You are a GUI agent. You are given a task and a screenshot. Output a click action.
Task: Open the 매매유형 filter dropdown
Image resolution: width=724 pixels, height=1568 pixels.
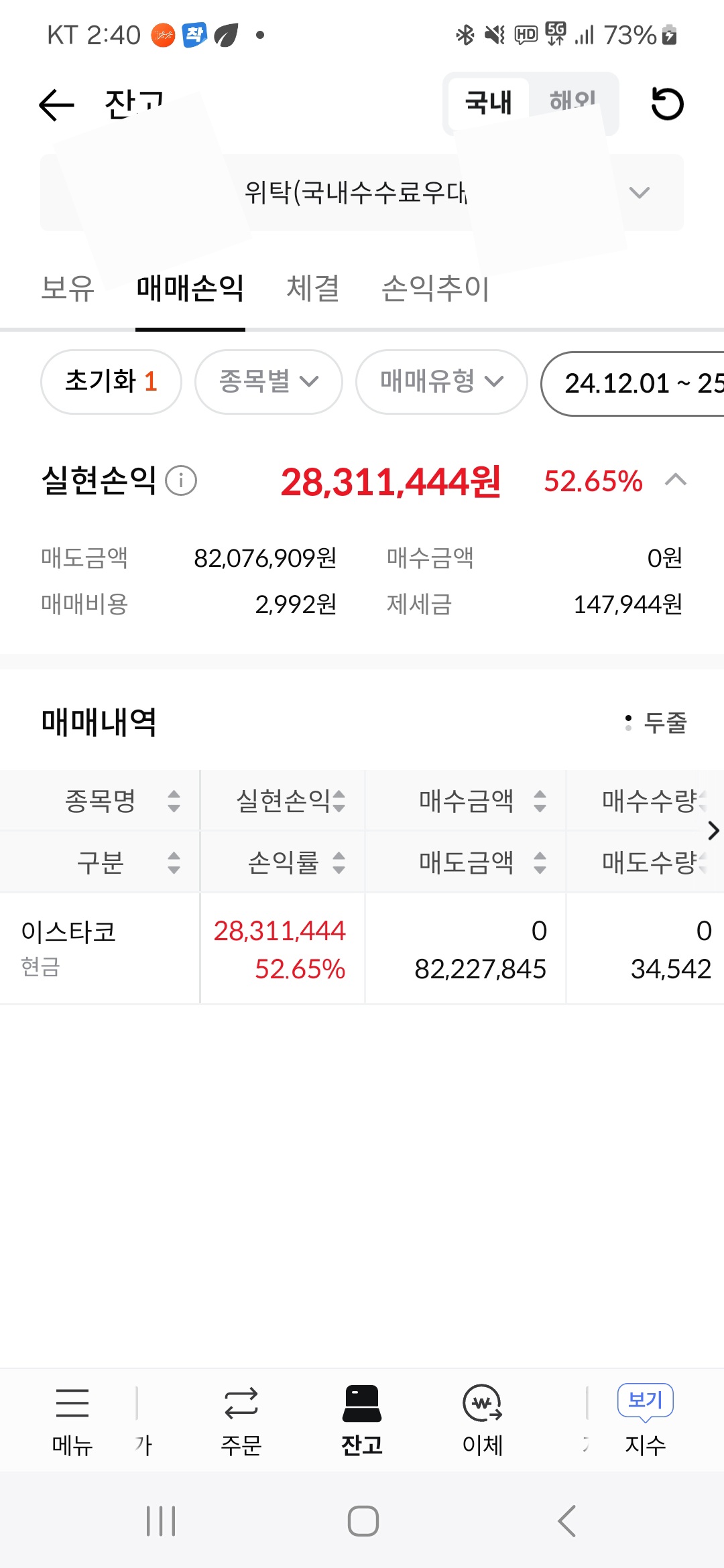[x=442, y=382]
